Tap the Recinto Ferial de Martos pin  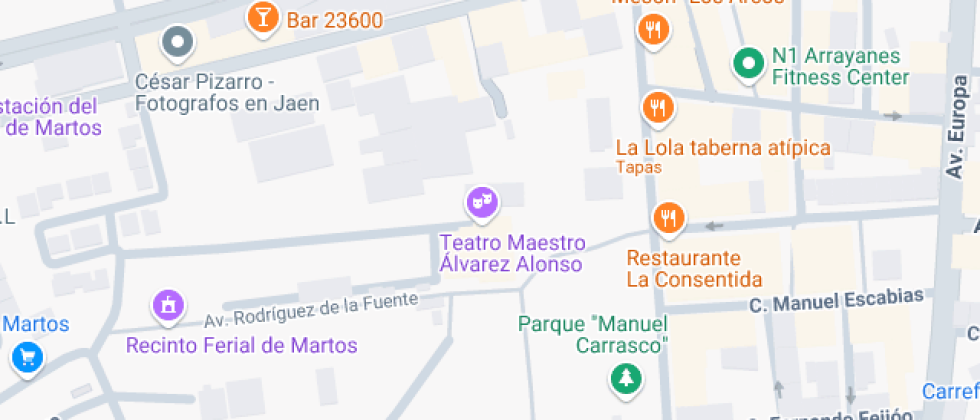[x=169, y=305]
